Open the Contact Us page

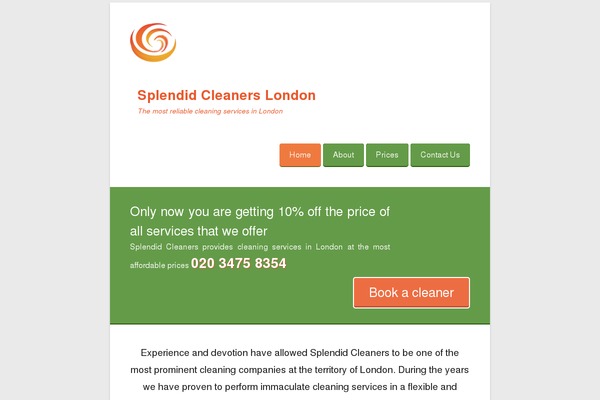[440, 155]
